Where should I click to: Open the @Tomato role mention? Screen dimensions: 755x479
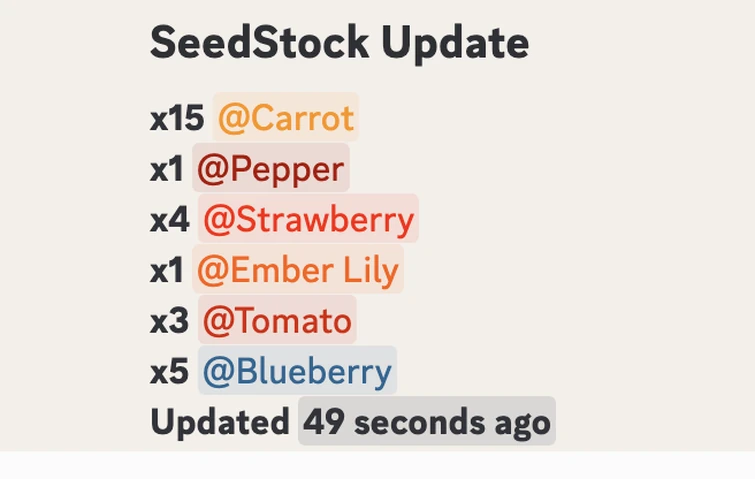tap(277, 321)
